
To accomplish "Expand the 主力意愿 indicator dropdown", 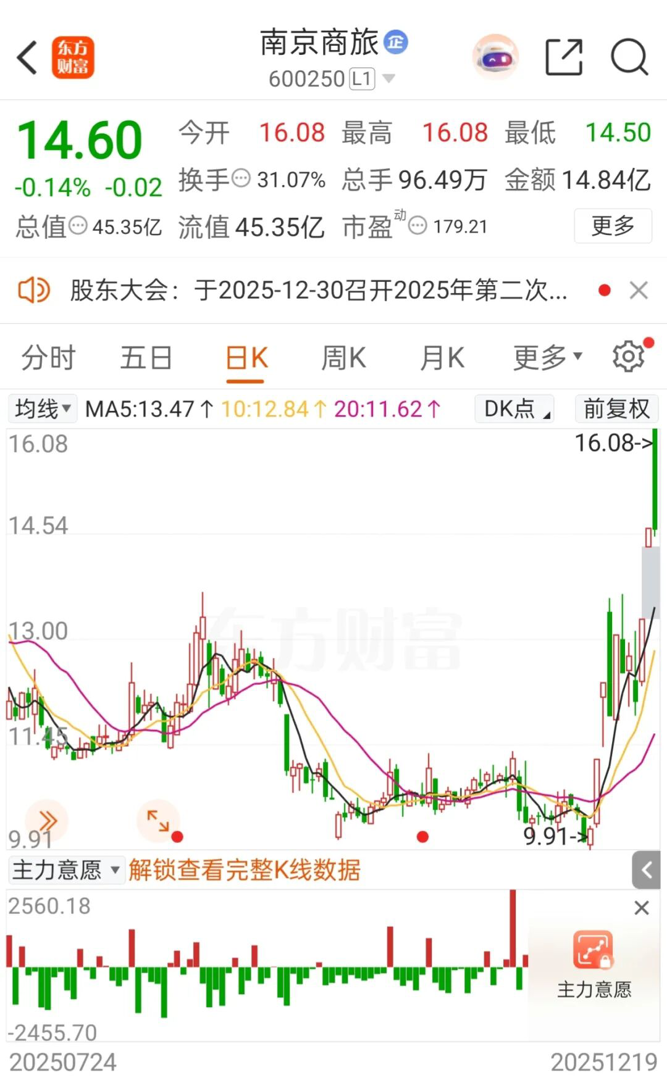I will click(66, 870).
